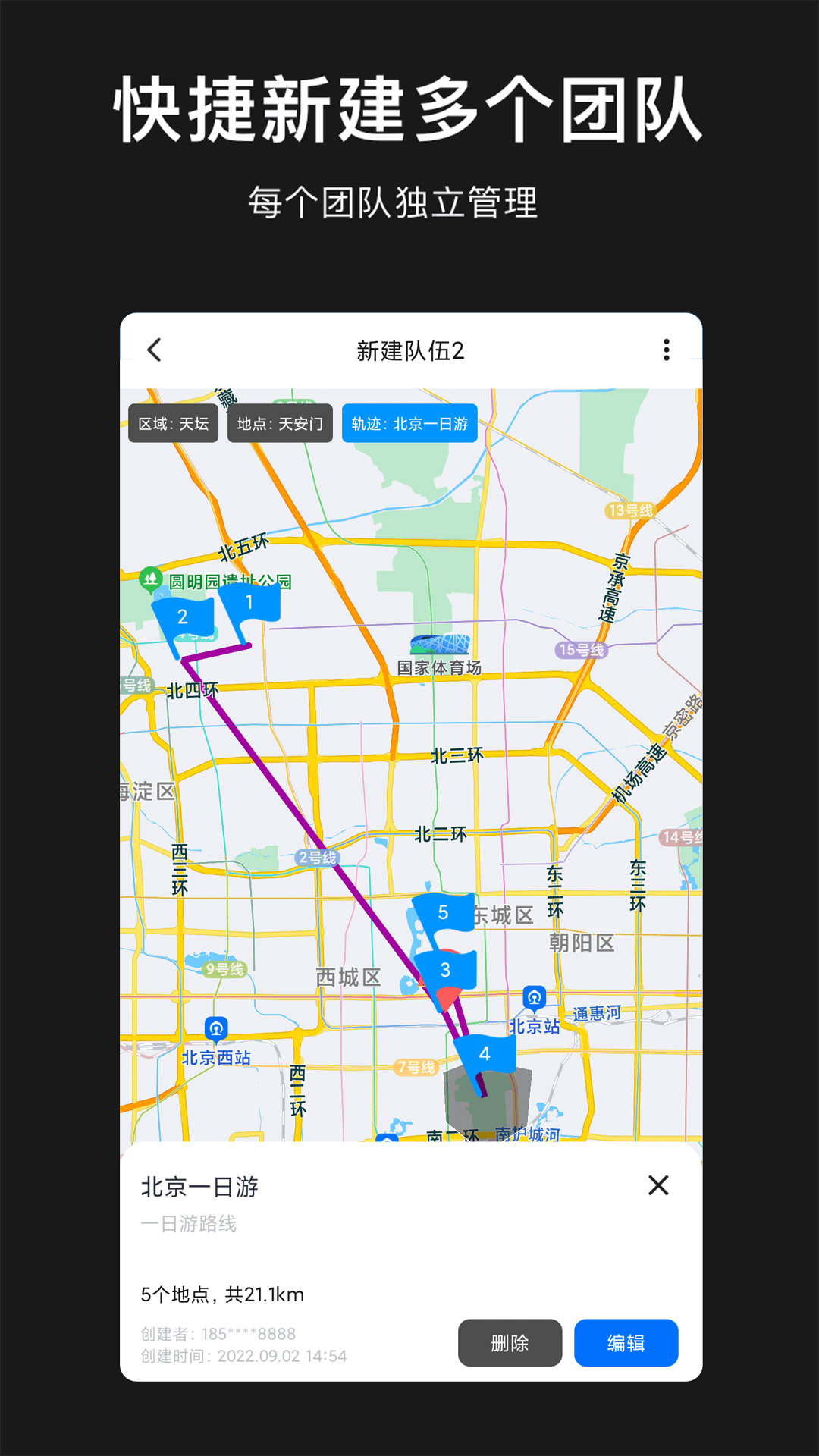Image resolution: width=819 pixels, height=1456 pixels.
Task: Select flag marker 5 in 东城区
Action: coord(444,914)
